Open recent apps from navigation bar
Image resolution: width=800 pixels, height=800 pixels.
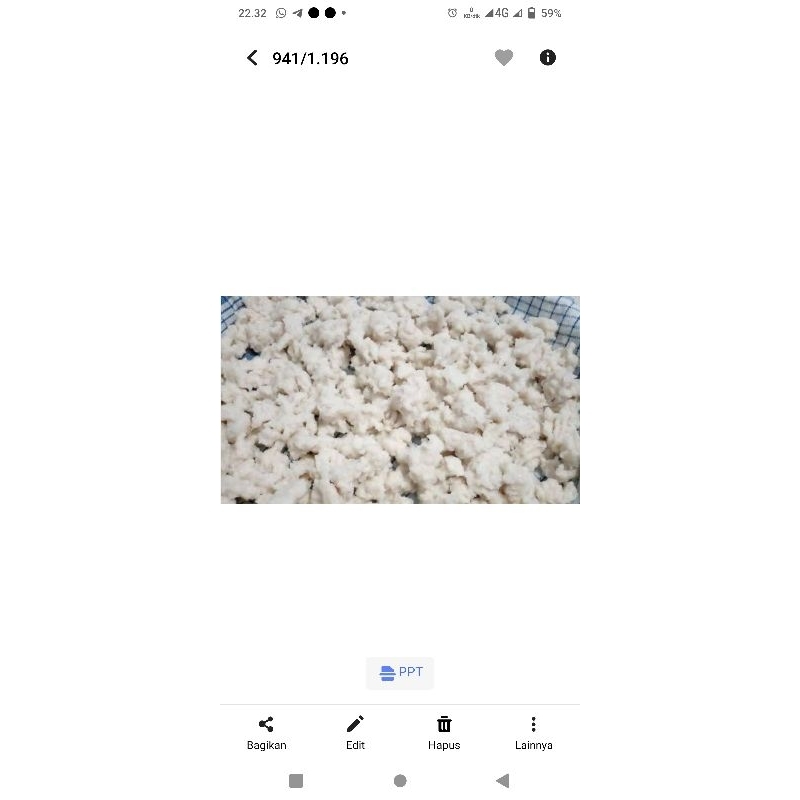296,781
